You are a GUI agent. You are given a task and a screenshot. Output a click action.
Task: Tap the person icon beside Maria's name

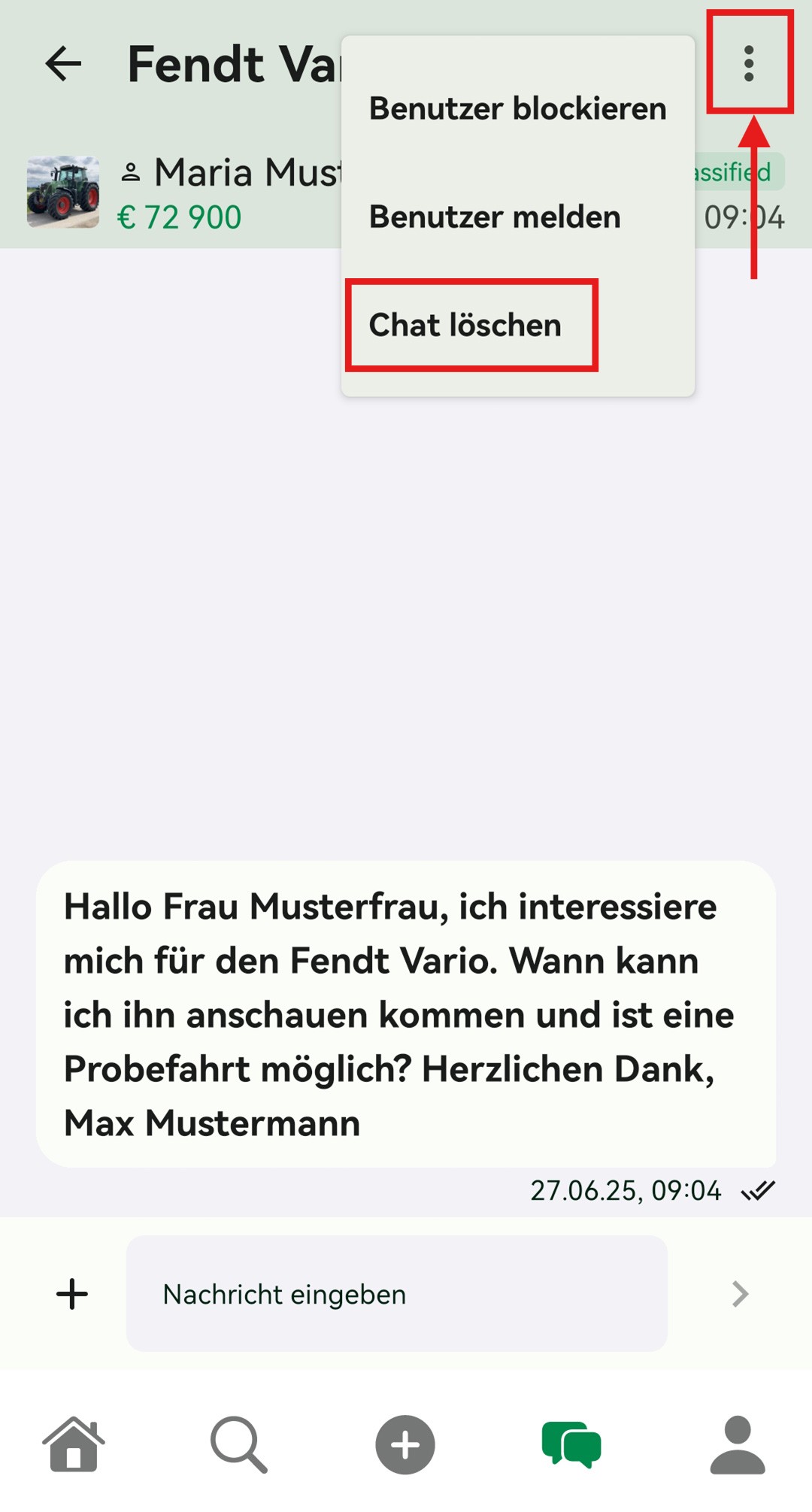[132, 170]
